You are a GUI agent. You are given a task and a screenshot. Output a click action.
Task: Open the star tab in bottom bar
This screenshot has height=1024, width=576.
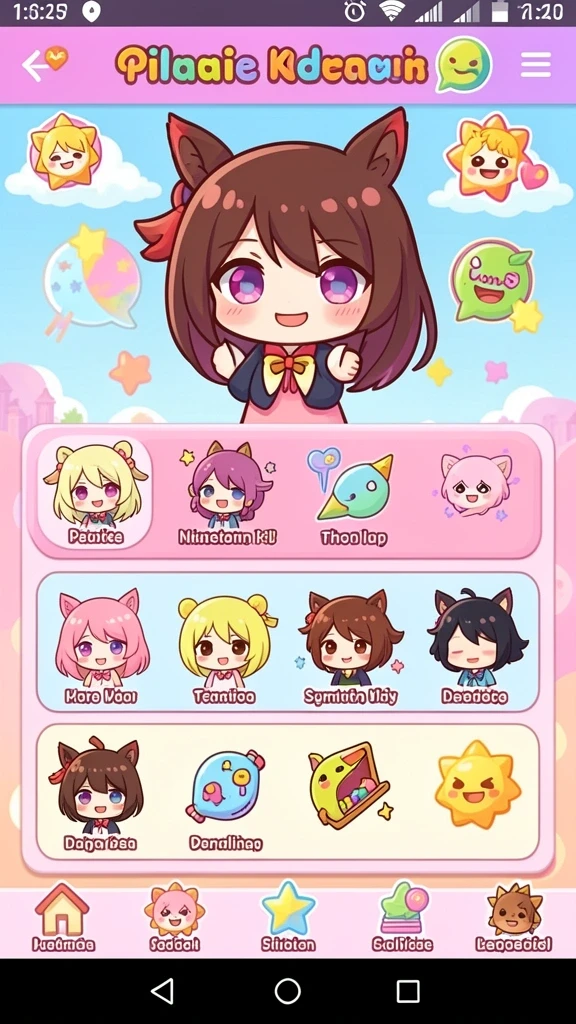click(288, 916)
